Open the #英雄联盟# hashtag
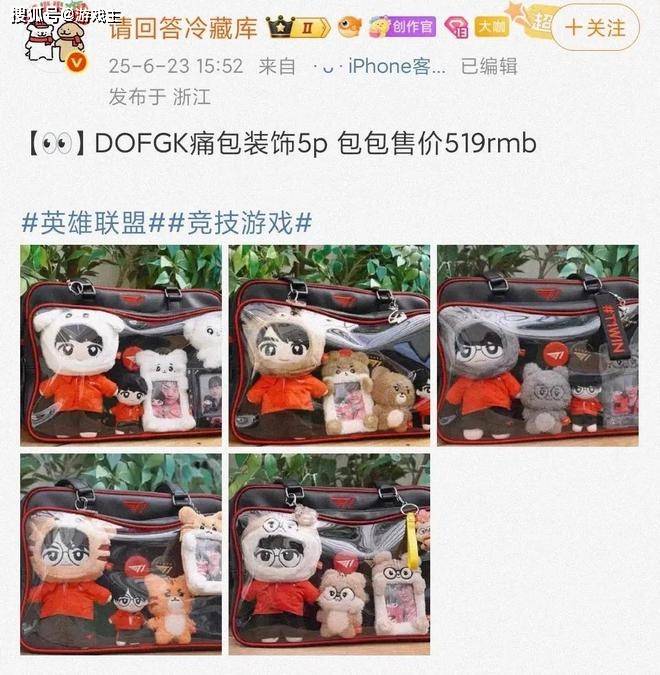660x675 pixels. tap(87, 222)
